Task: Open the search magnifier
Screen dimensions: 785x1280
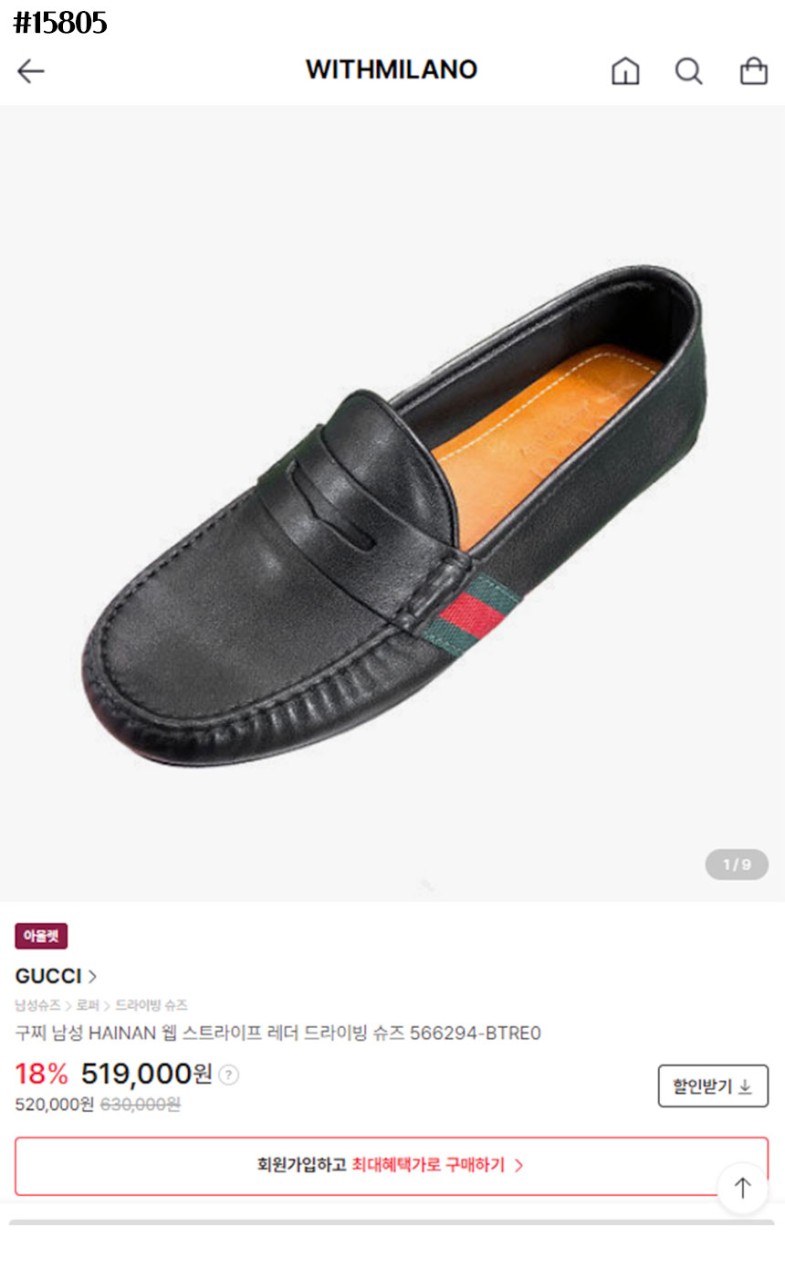Action: coord(689,71)
